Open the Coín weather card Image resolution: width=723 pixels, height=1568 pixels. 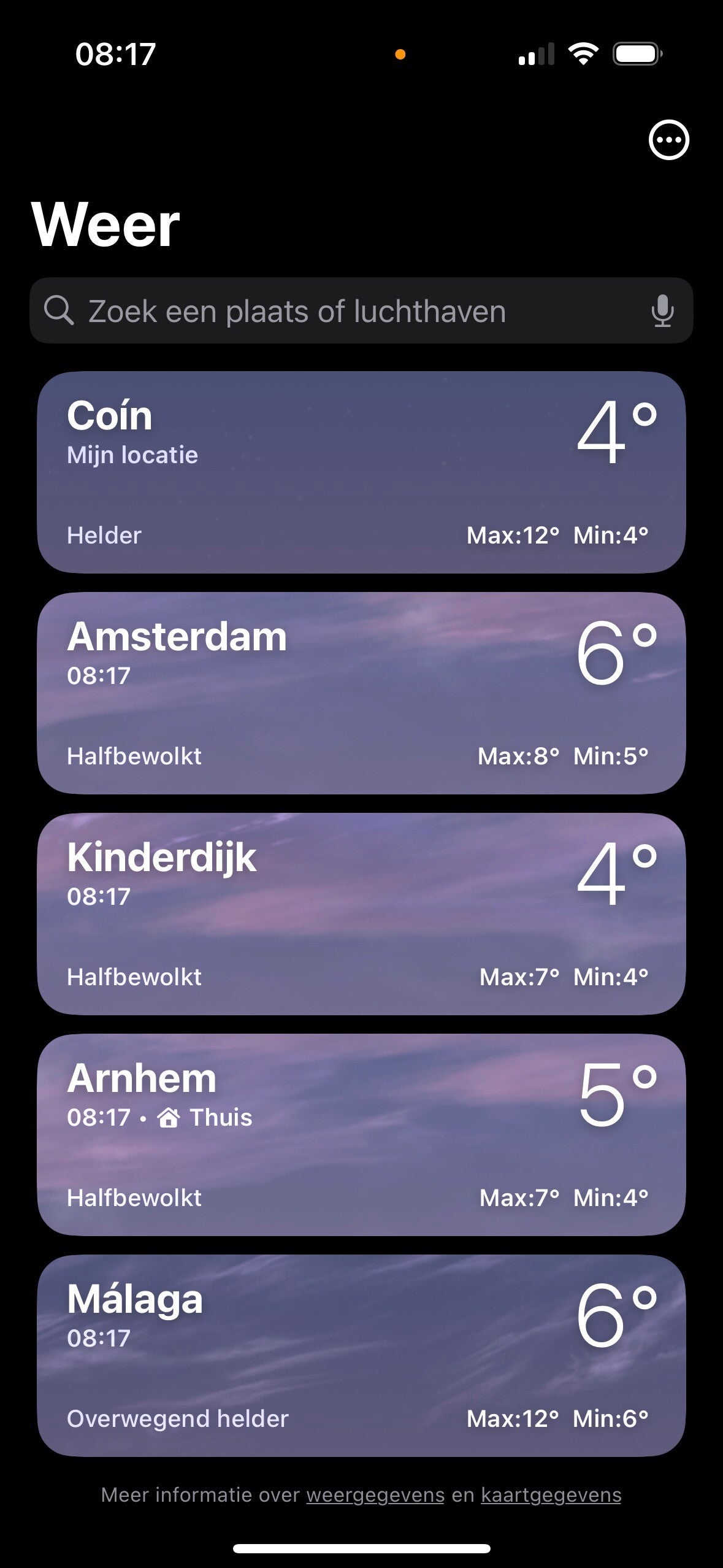click(x=361, y=472)
